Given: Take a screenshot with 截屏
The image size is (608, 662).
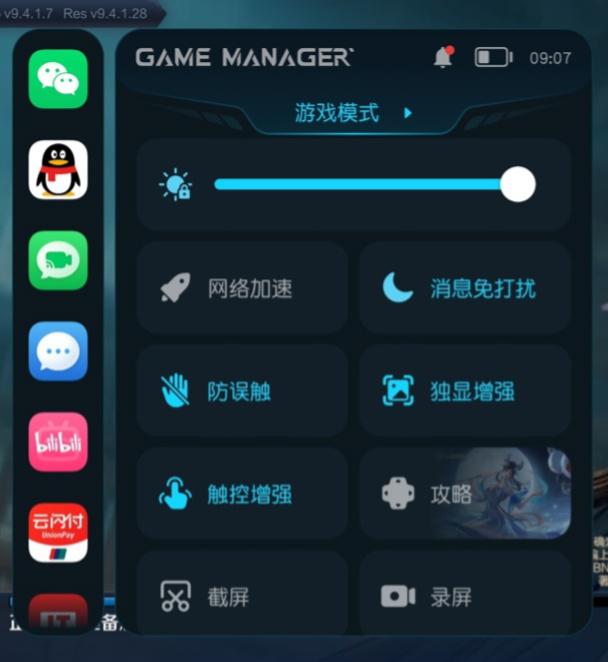Looking at the screenshot, I should click(x=242, y=597).
